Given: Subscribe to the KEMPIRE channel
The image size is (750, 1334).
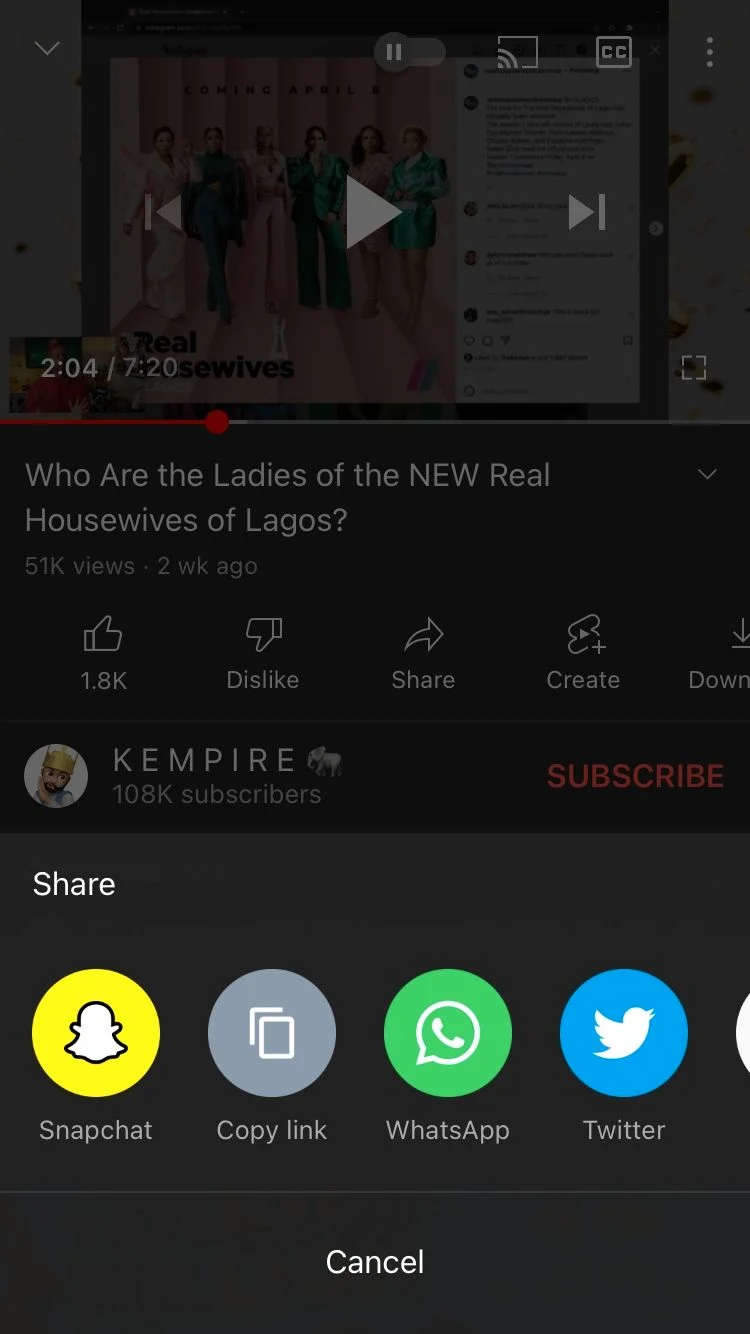Looking at the screenshot, I should point(635,776).
